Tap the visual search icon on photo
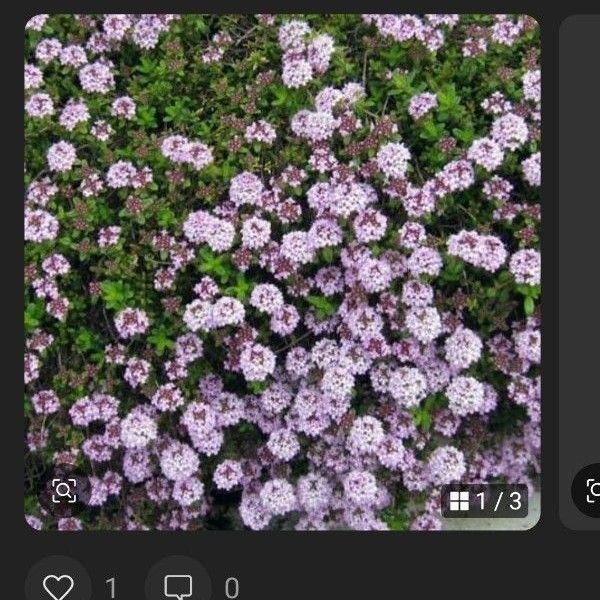 coord(64,490)
